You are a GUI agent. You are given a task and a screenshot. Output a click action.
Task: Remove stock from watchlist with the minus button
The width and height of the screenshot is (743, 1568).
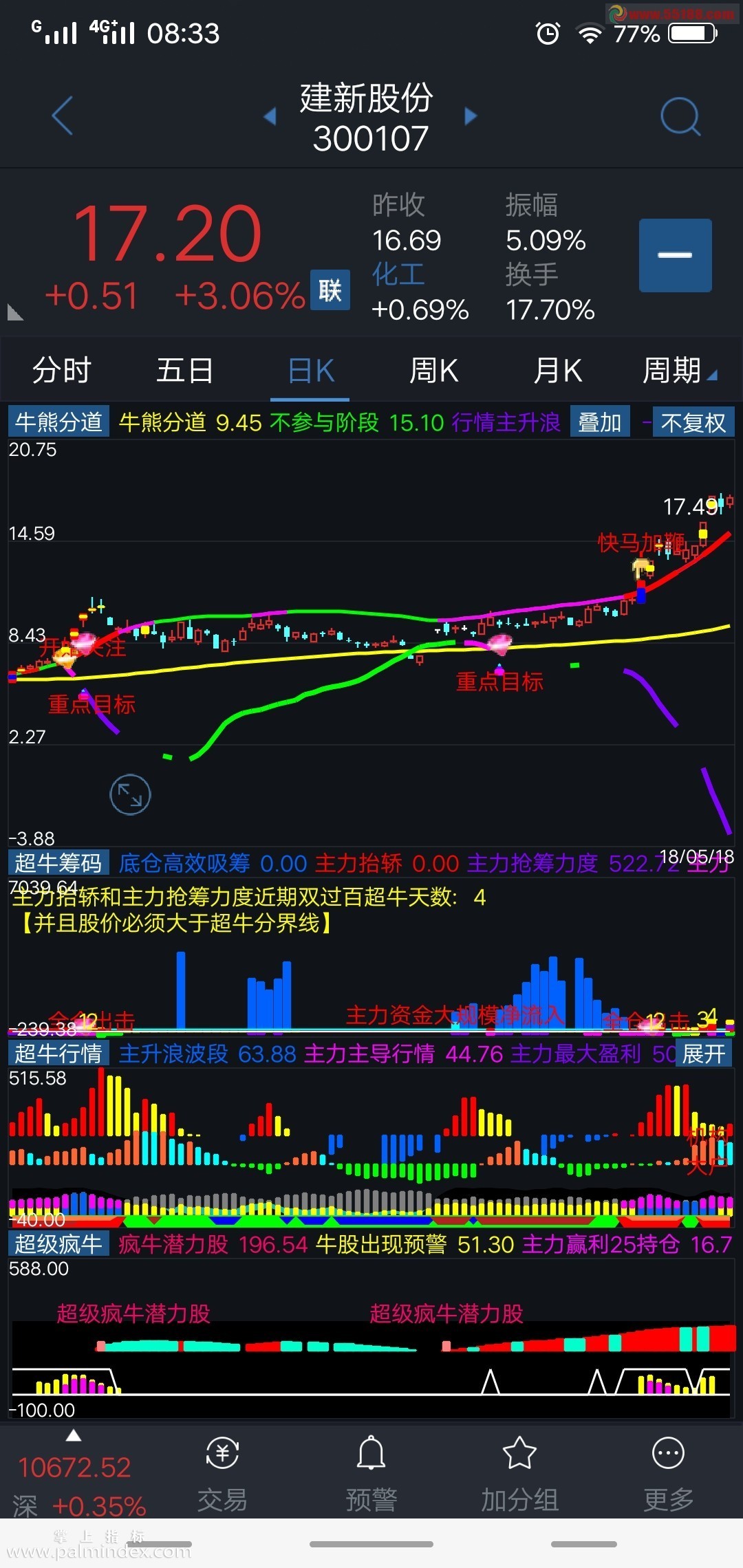(675, 255)
